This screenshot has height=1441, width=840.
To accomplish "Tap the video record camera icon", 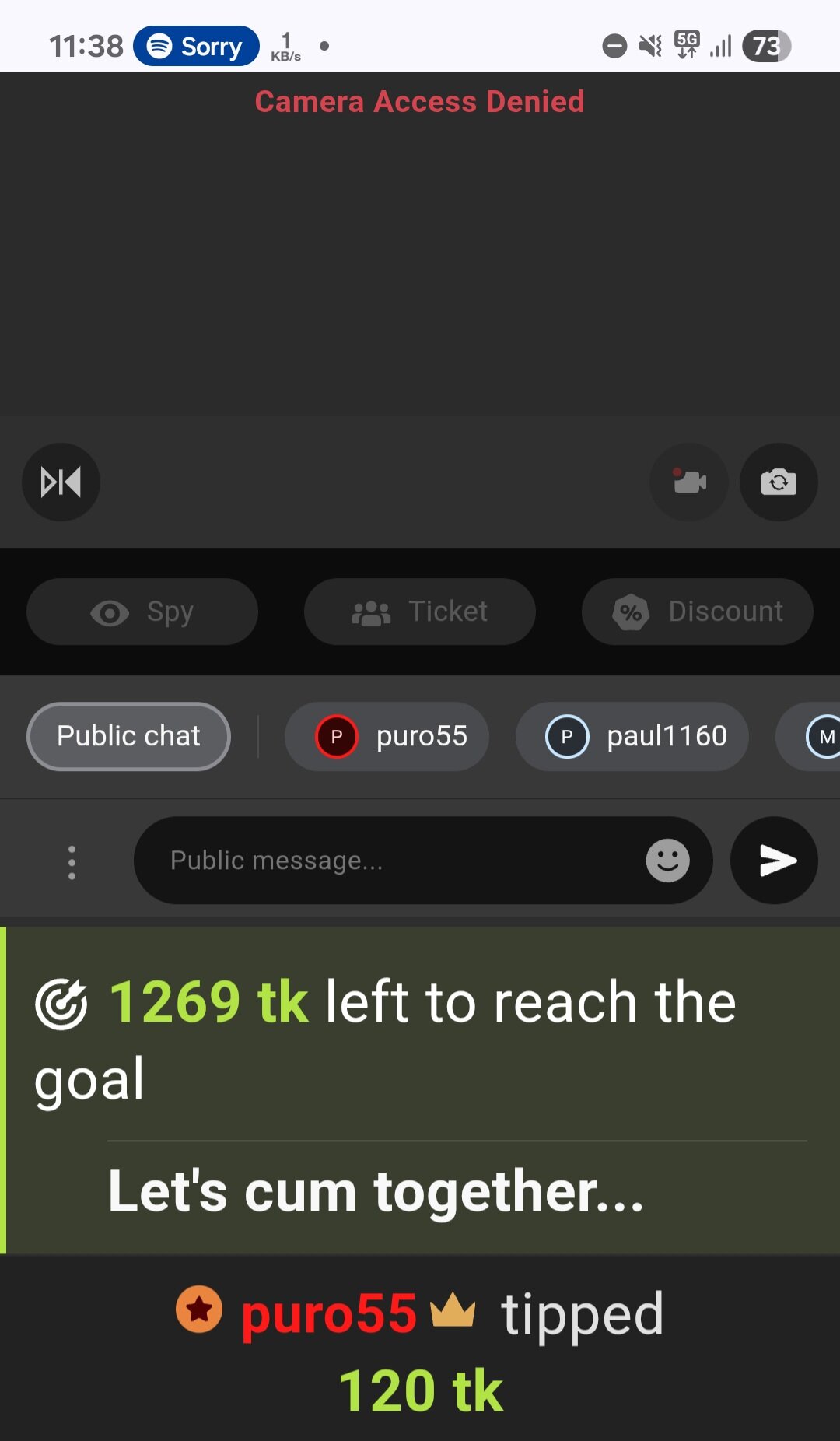I will [689, 482].
